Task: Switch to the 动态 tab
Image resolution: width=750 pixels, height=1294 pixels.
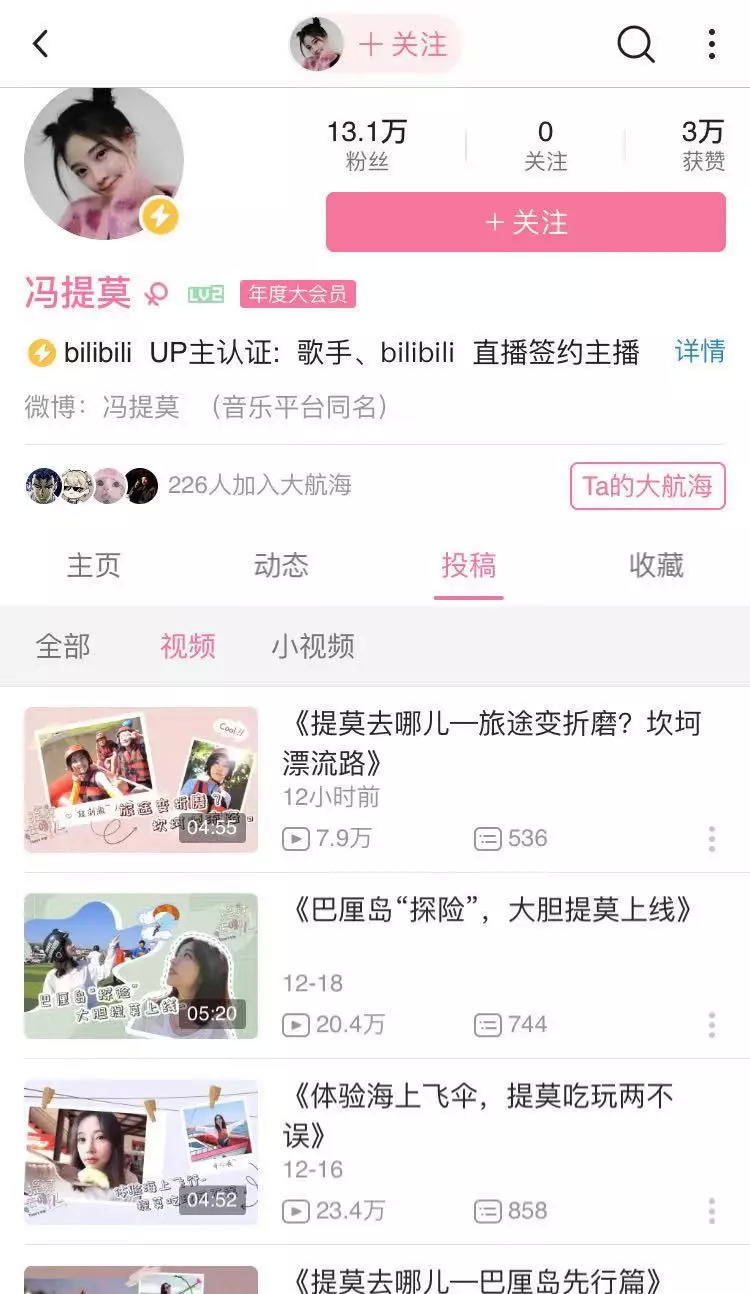Action: point(281,565)
